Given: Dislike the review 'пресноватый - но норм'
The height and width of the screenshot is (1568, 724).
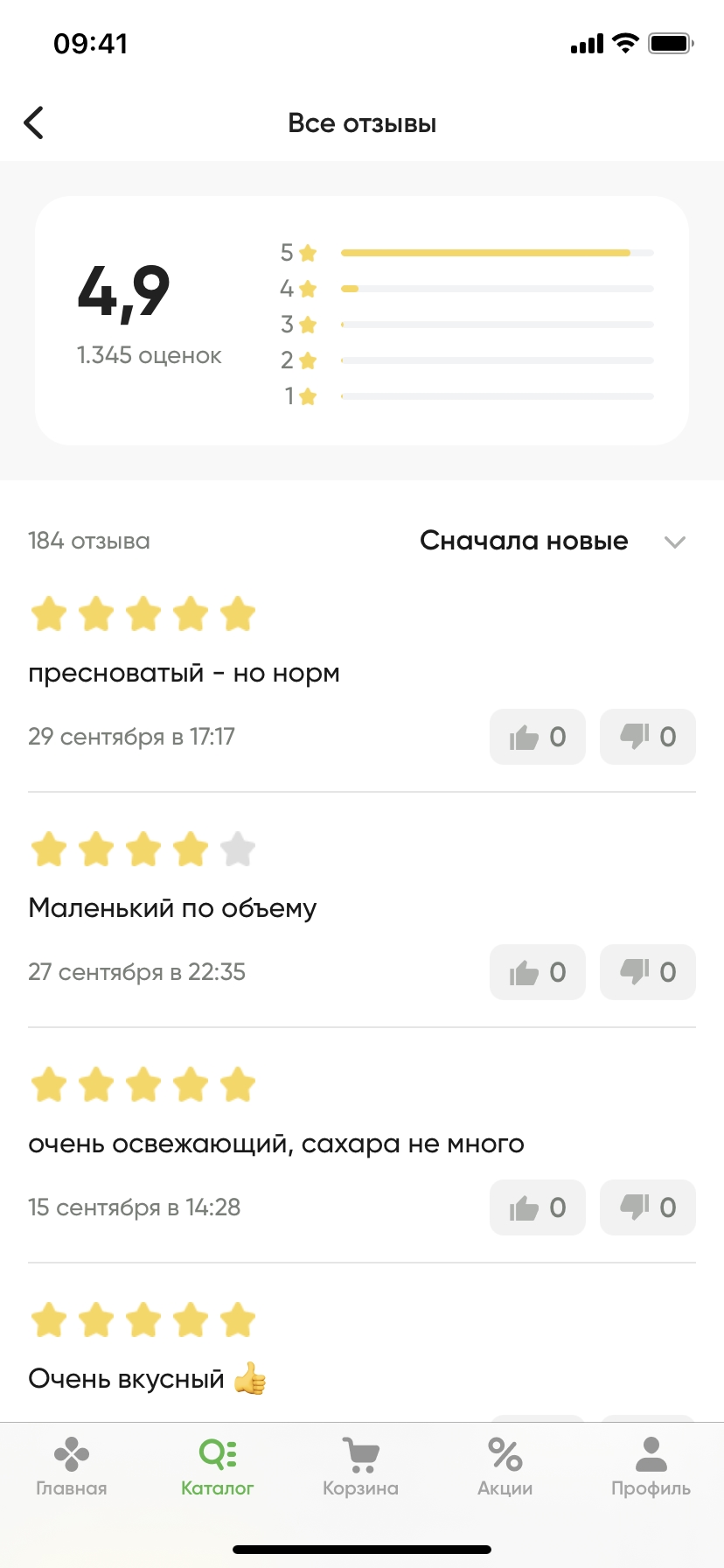Looking at the screenshot, I should click(x=647, y=737).
